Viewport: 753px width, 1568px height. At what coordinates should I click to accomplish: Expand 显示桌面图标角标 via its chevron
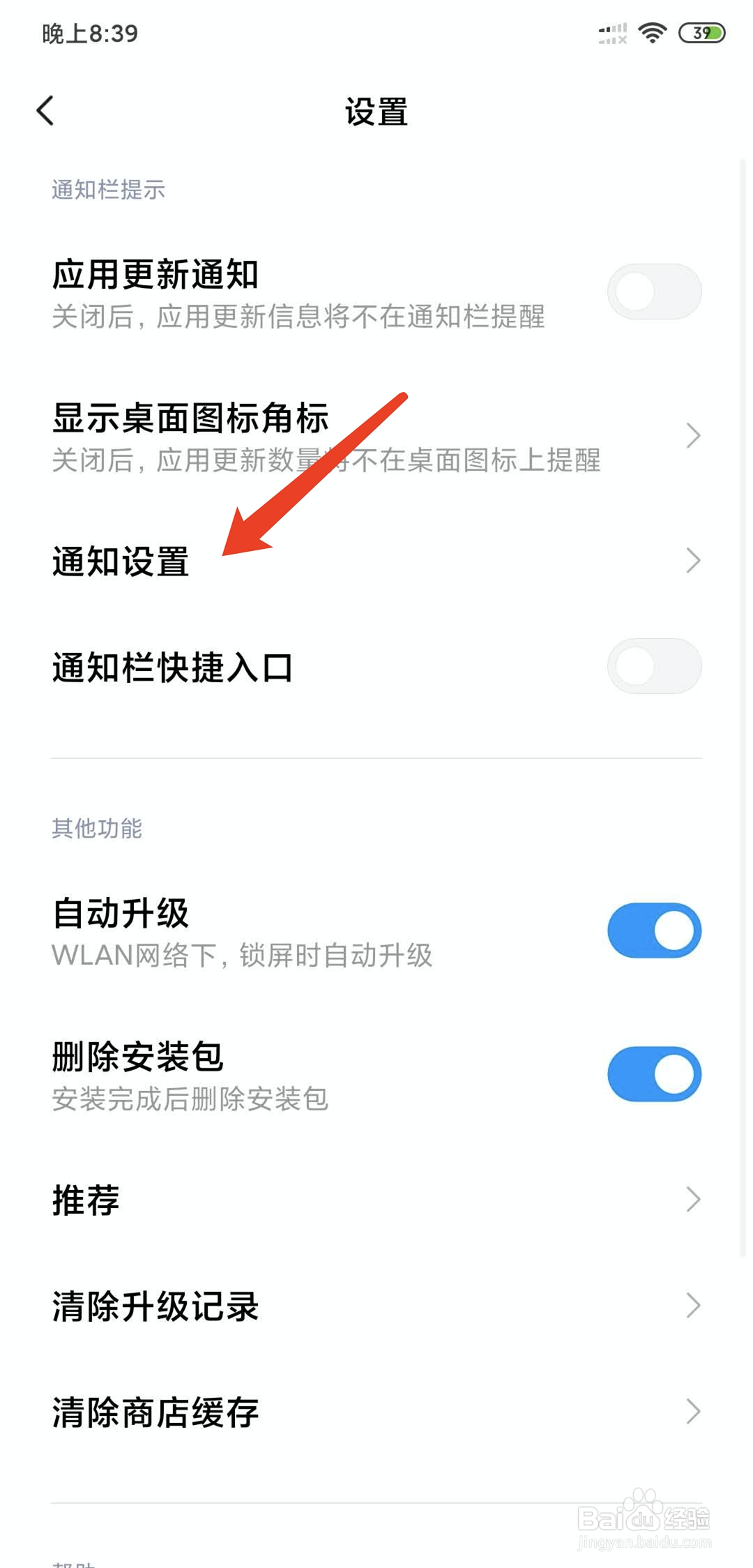(x=692, y=435)
